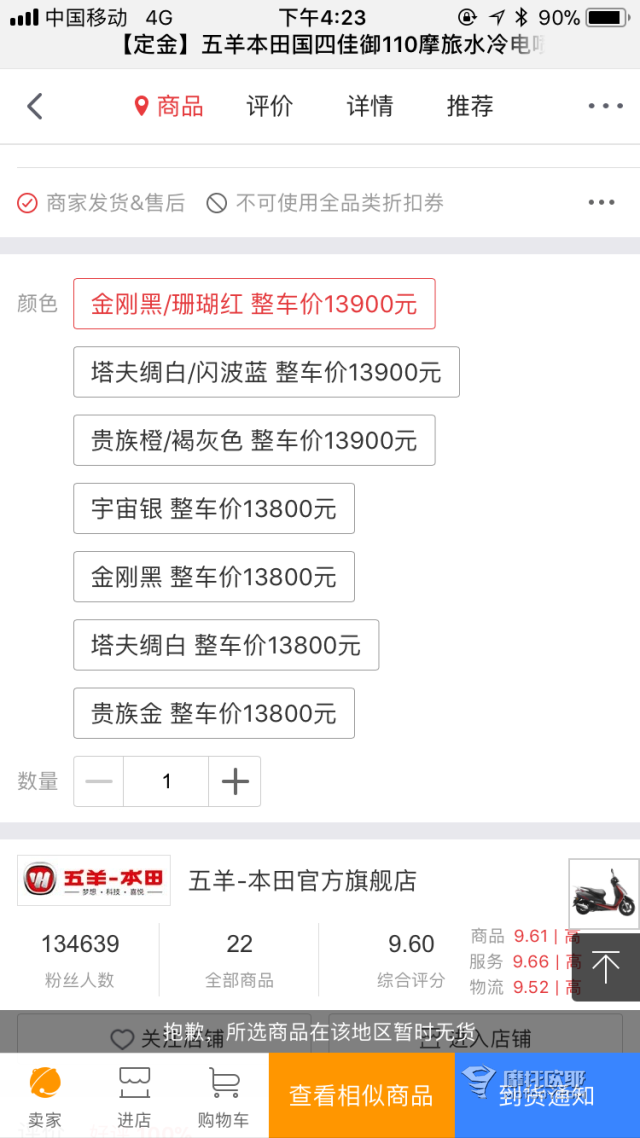640x1138 pixels.
Task: Choose the 金刚黑 整车价13800元 option
Action: pos(214,576)
